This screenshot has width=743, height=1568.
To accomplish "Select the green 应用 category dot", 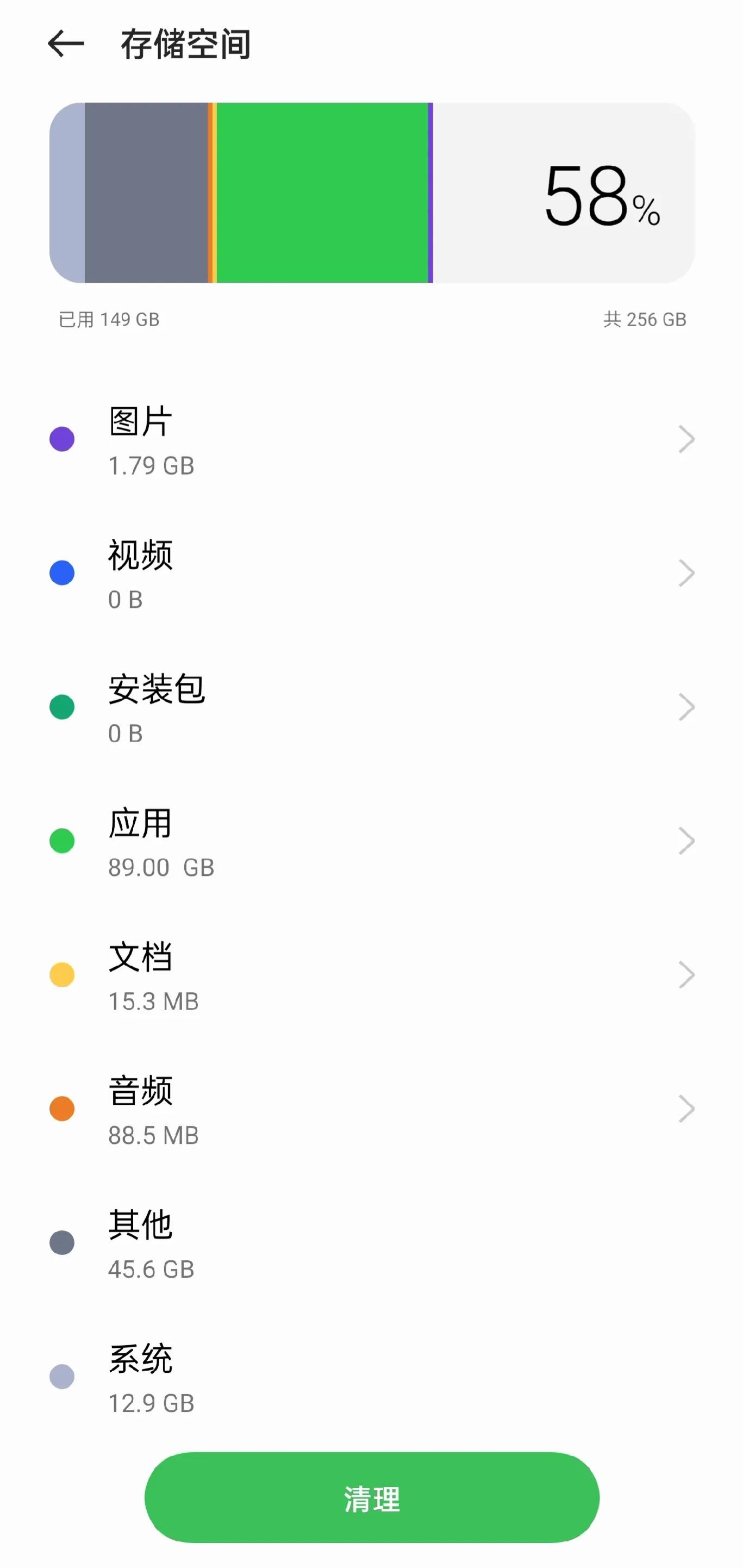I will click(61, 841).
